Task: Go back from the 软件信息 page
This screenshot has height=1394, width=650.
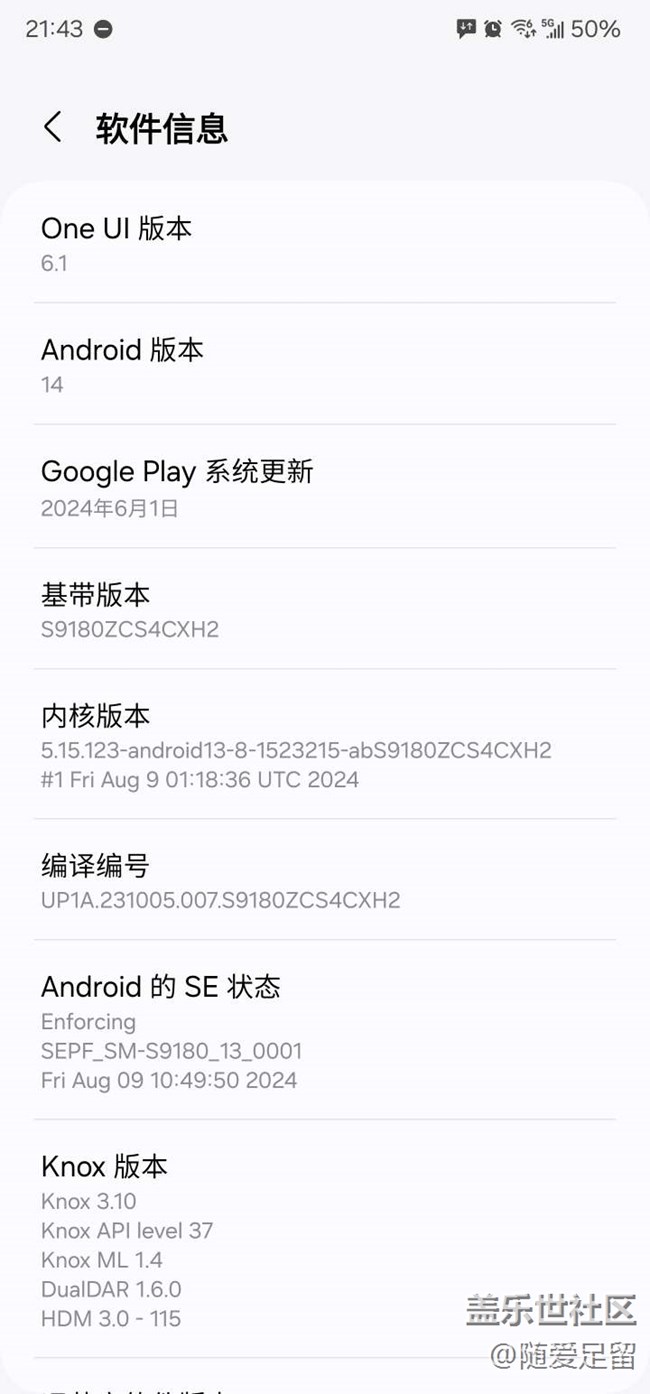Action: click(x=53, y=128)
